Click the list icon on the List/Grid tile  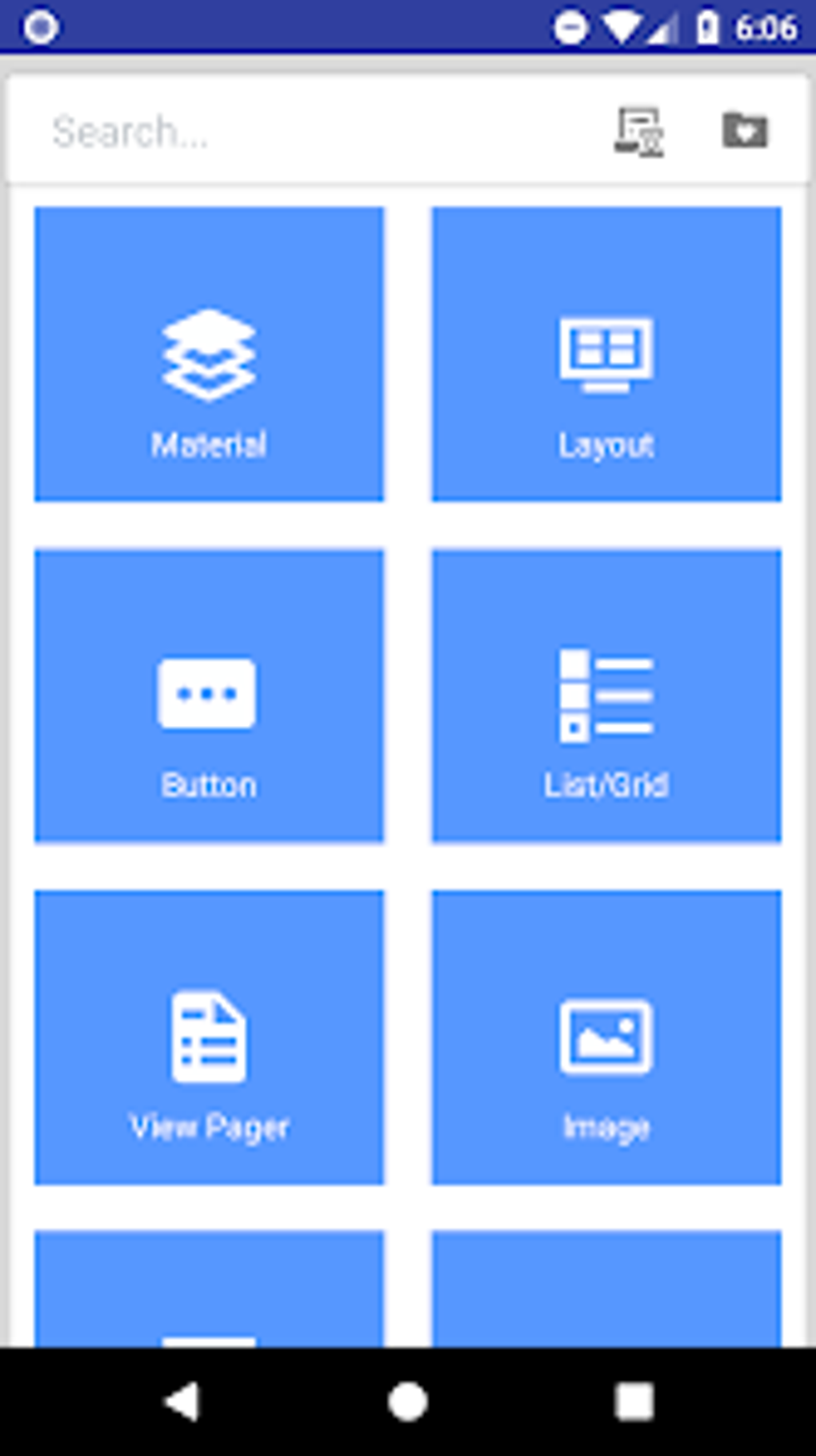point(606,693)
